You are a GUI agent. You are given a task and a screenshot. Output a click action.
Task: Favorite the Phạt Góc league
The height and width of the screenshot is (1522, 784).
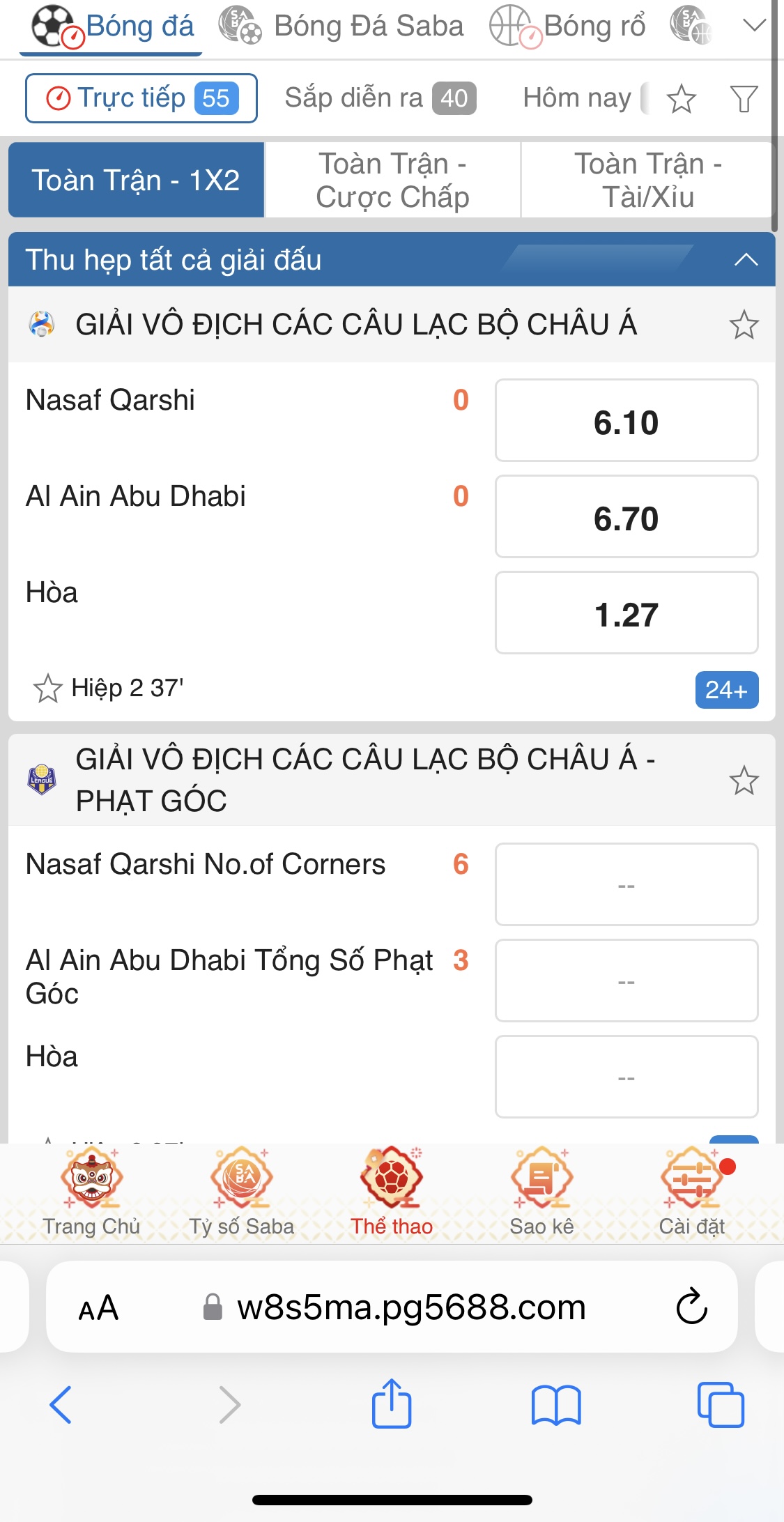coord(744,781)
